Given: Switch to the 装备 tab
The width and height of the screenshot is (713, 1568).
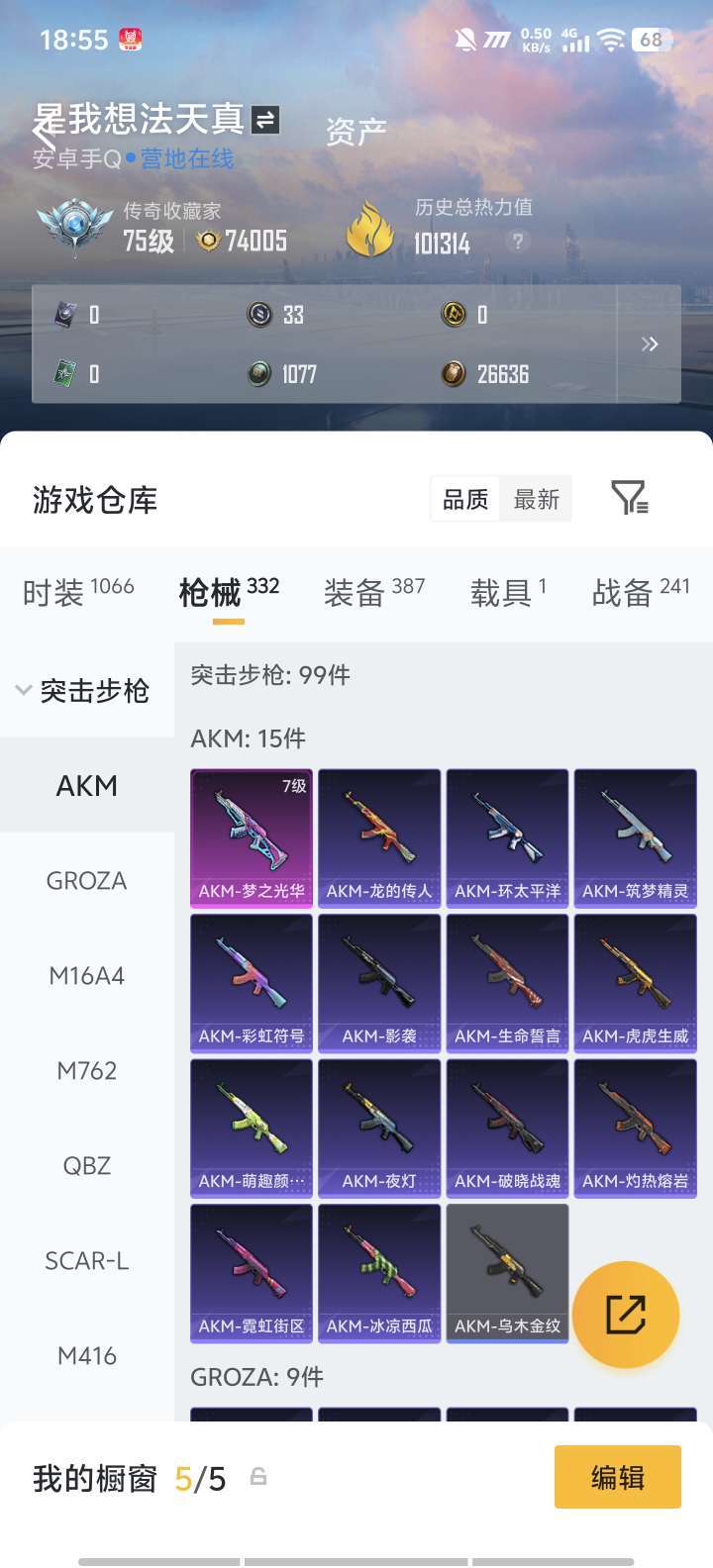Looking at the screenshot, I should 374,591.
